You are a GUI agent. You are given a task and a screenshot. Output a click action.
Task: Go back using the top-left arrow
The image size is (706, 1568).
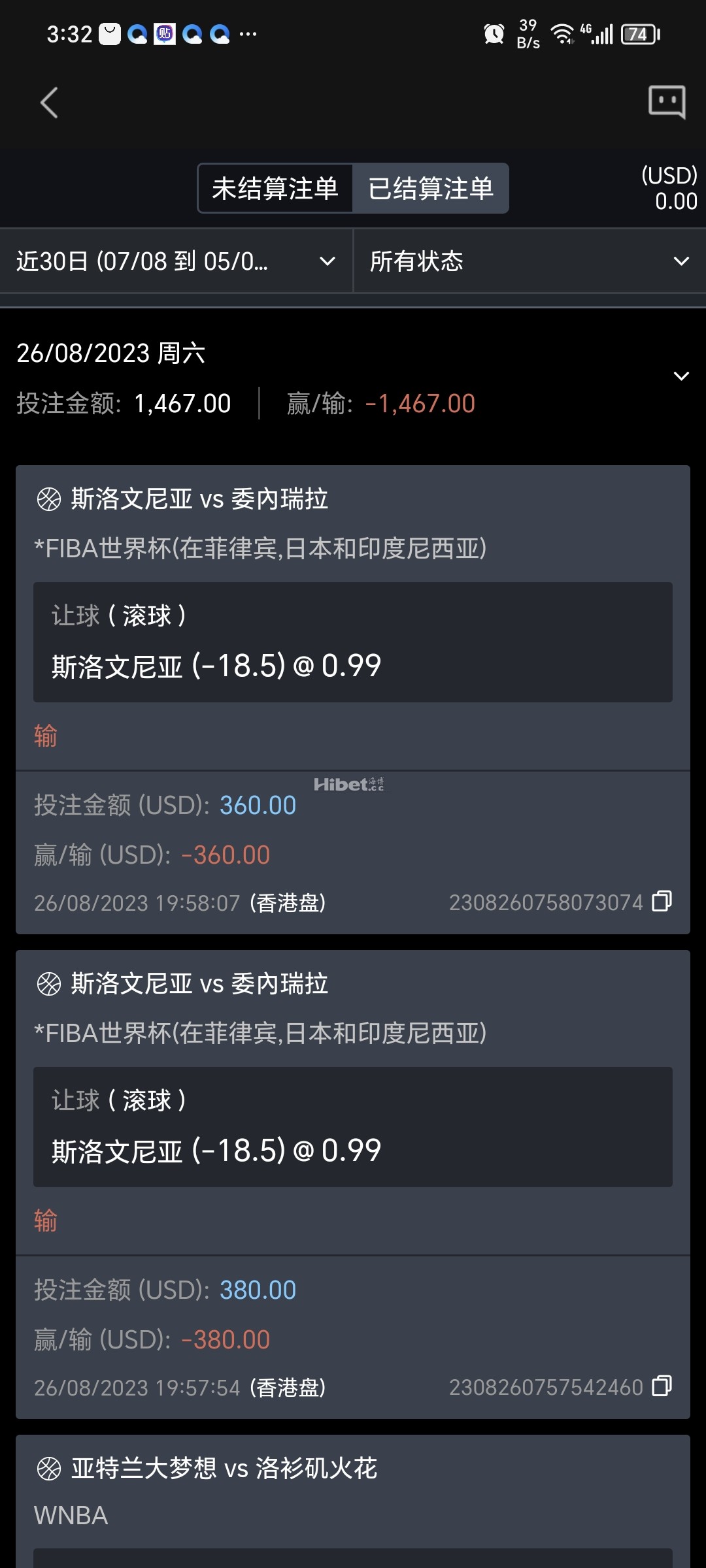pos(49,103)
